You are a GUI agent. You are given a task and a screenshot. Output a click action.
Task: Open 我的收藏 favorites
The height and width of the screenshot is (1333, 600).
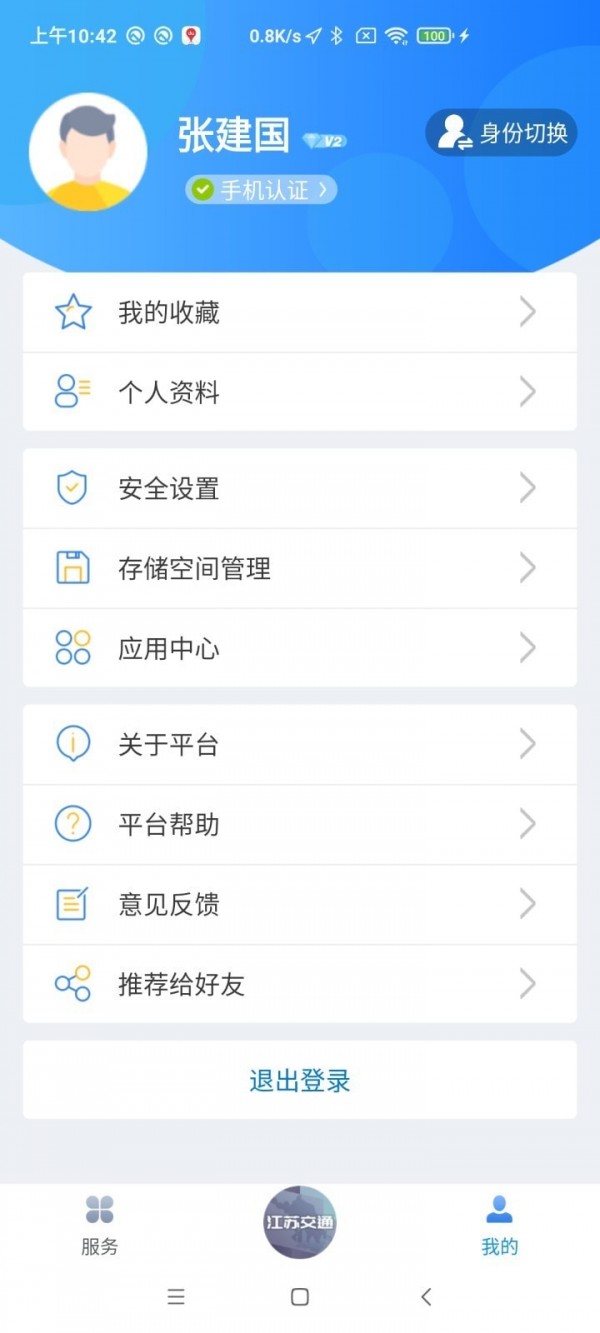coord(300,313)
